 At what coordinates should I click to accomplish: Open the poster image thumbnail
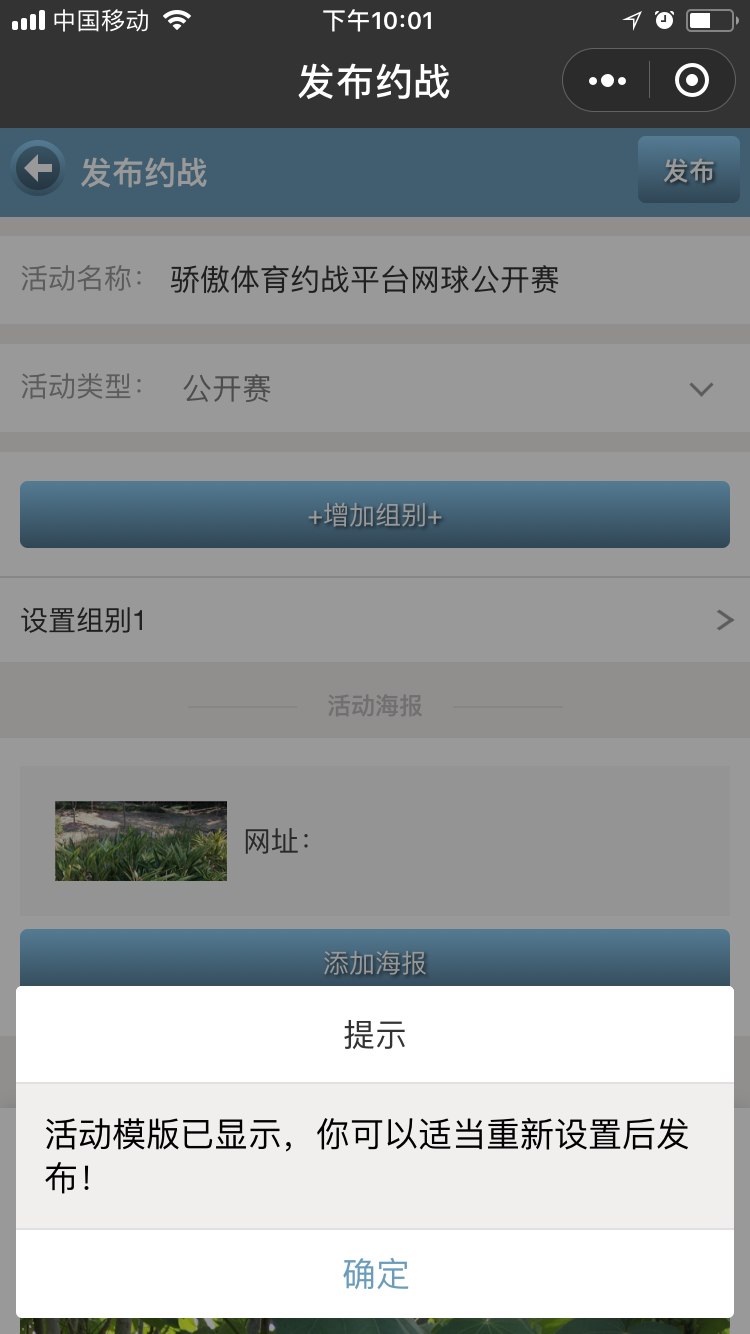(x=141, y=841)
